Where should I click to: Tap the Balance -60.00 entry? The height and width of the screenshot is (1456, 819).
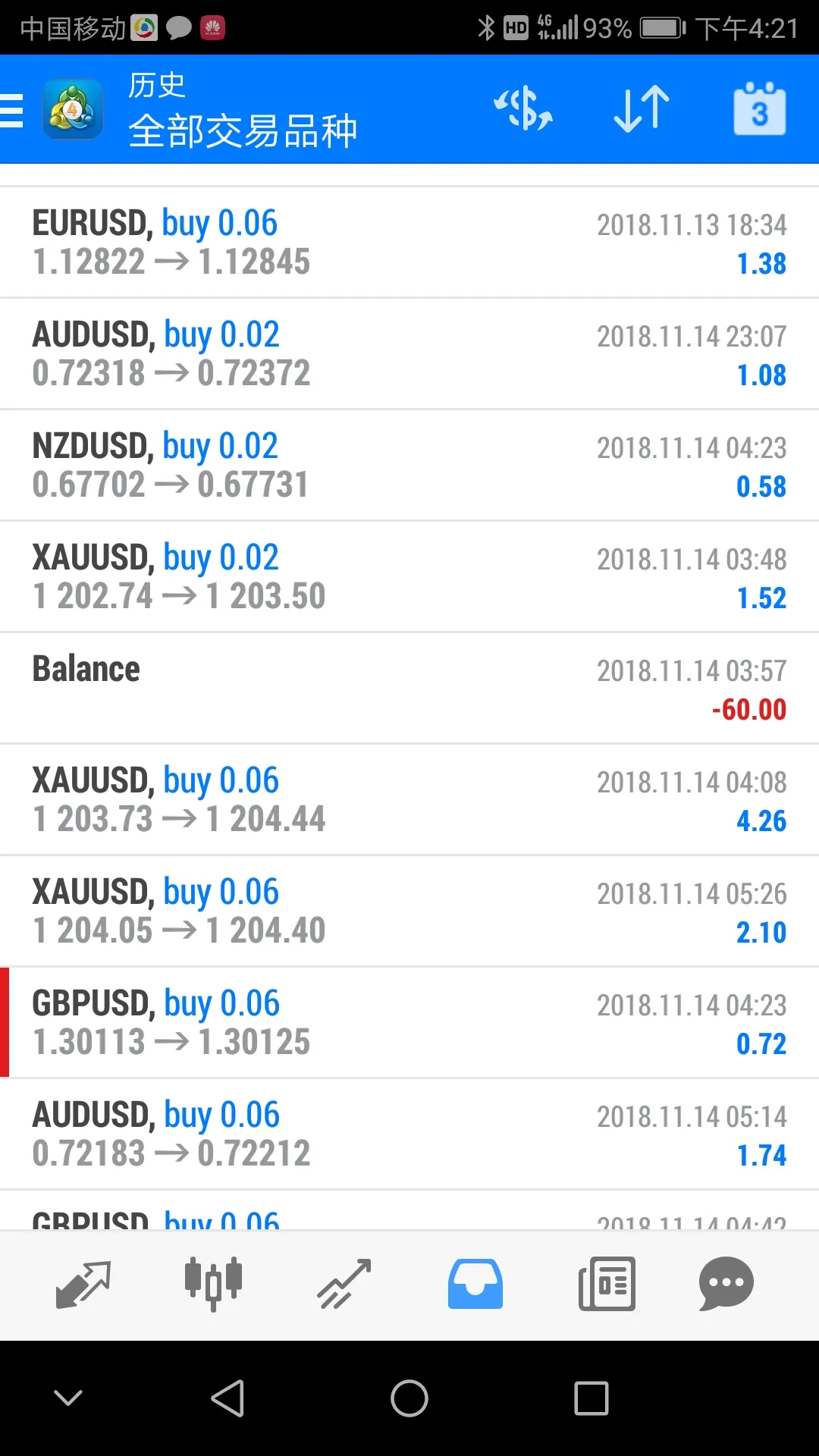(x=409, y=689)
